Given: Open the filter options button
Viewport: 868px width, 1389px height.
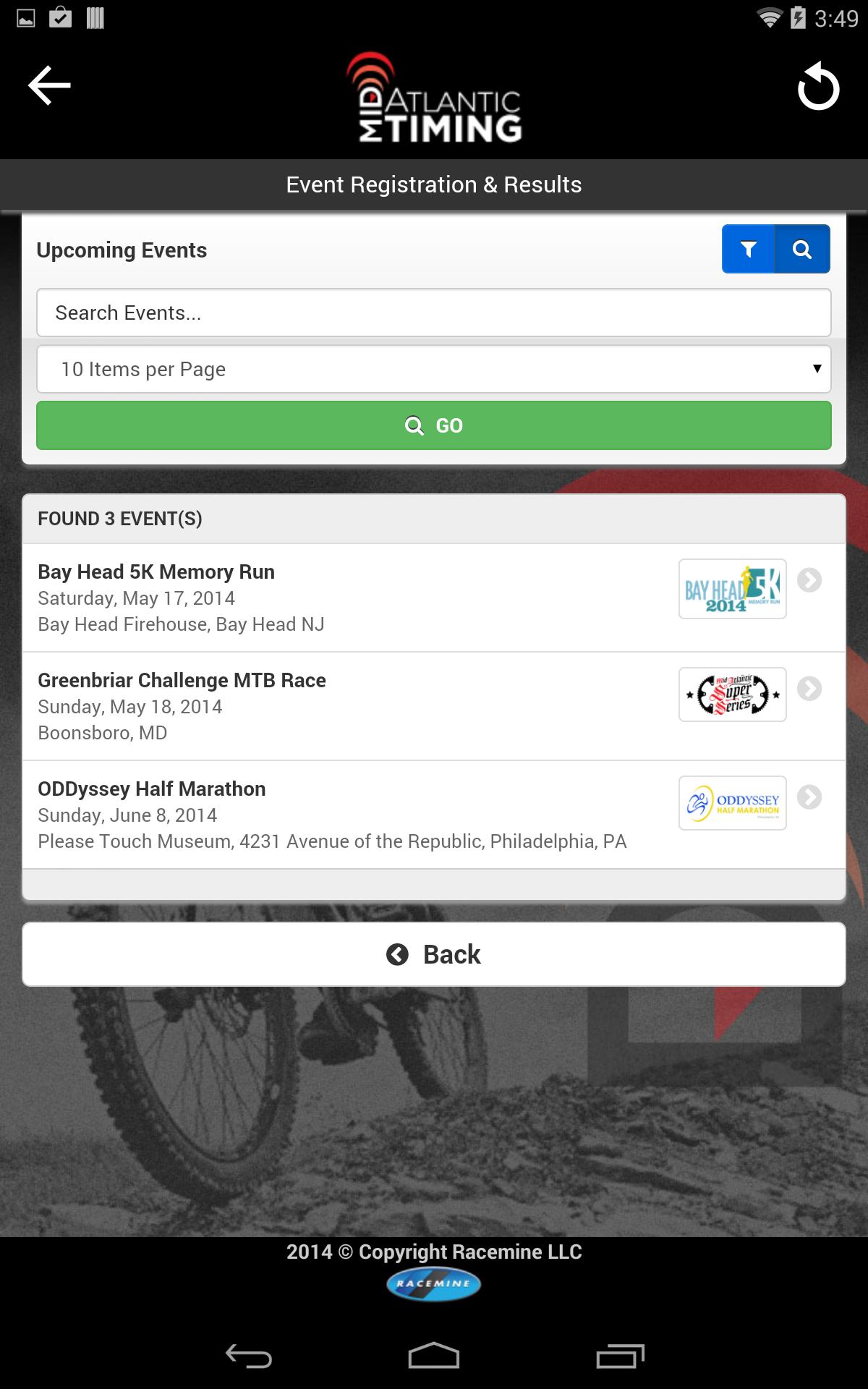Looking at the screenshot, I should click(748, 249).
